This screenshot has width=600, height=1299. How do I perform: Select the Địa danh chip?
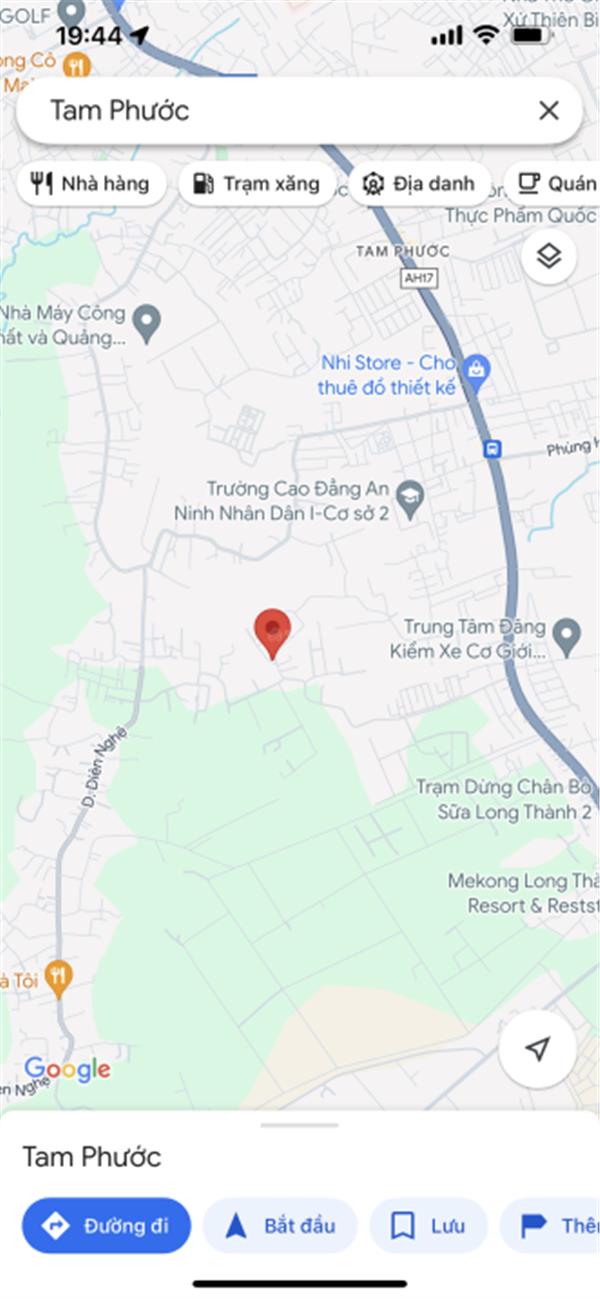pos(419,184)
